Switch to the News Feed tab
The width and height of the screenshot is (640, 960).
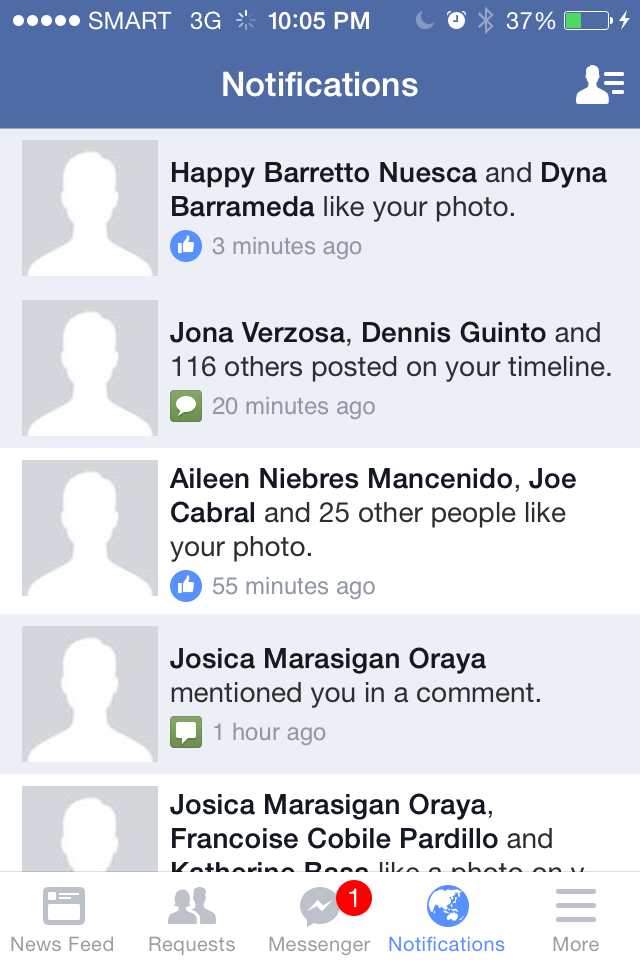click(x=62, y=920)
